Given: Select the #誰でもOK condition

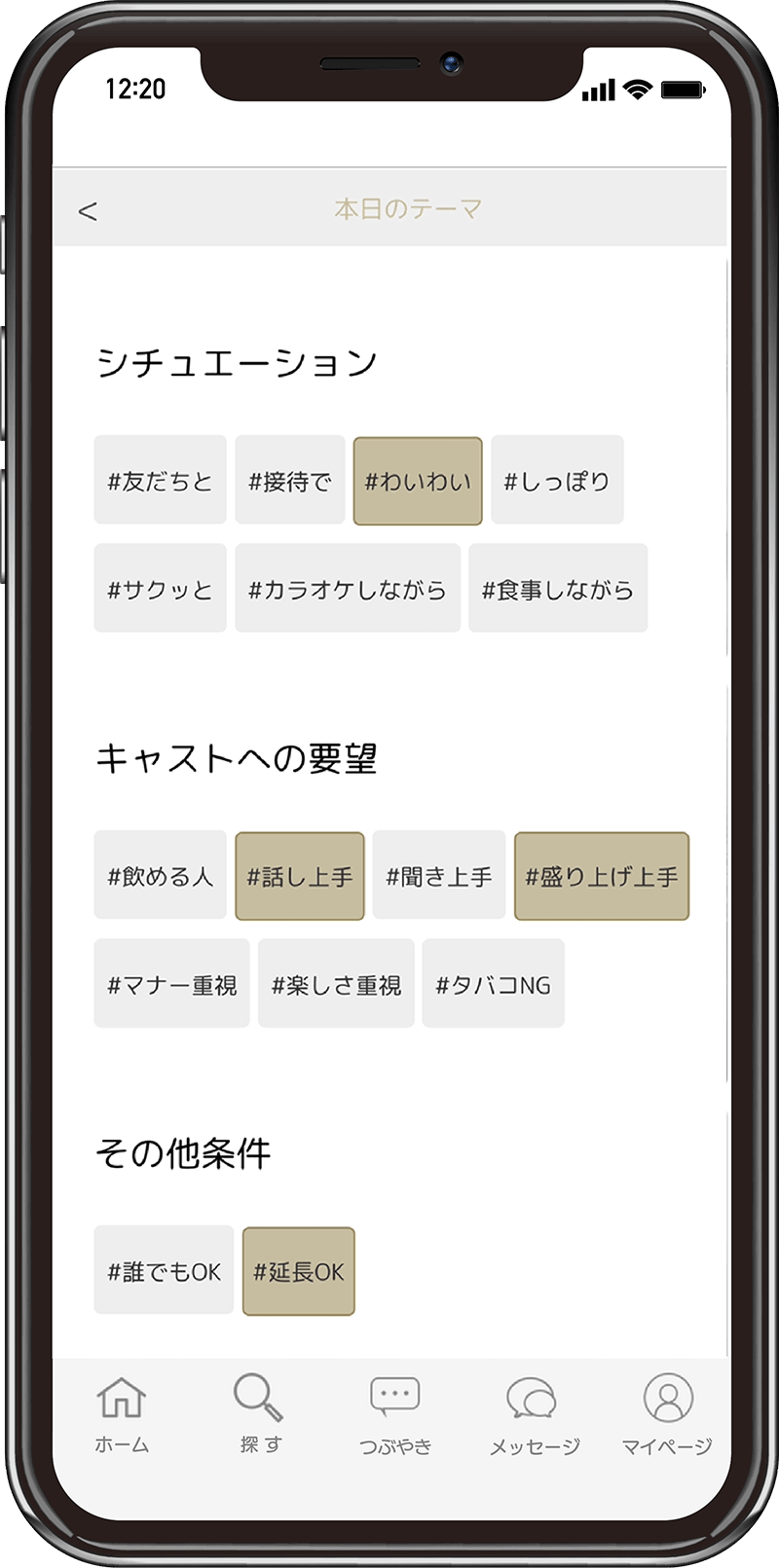Looking at the screenshot, I should pos(164,1271).
